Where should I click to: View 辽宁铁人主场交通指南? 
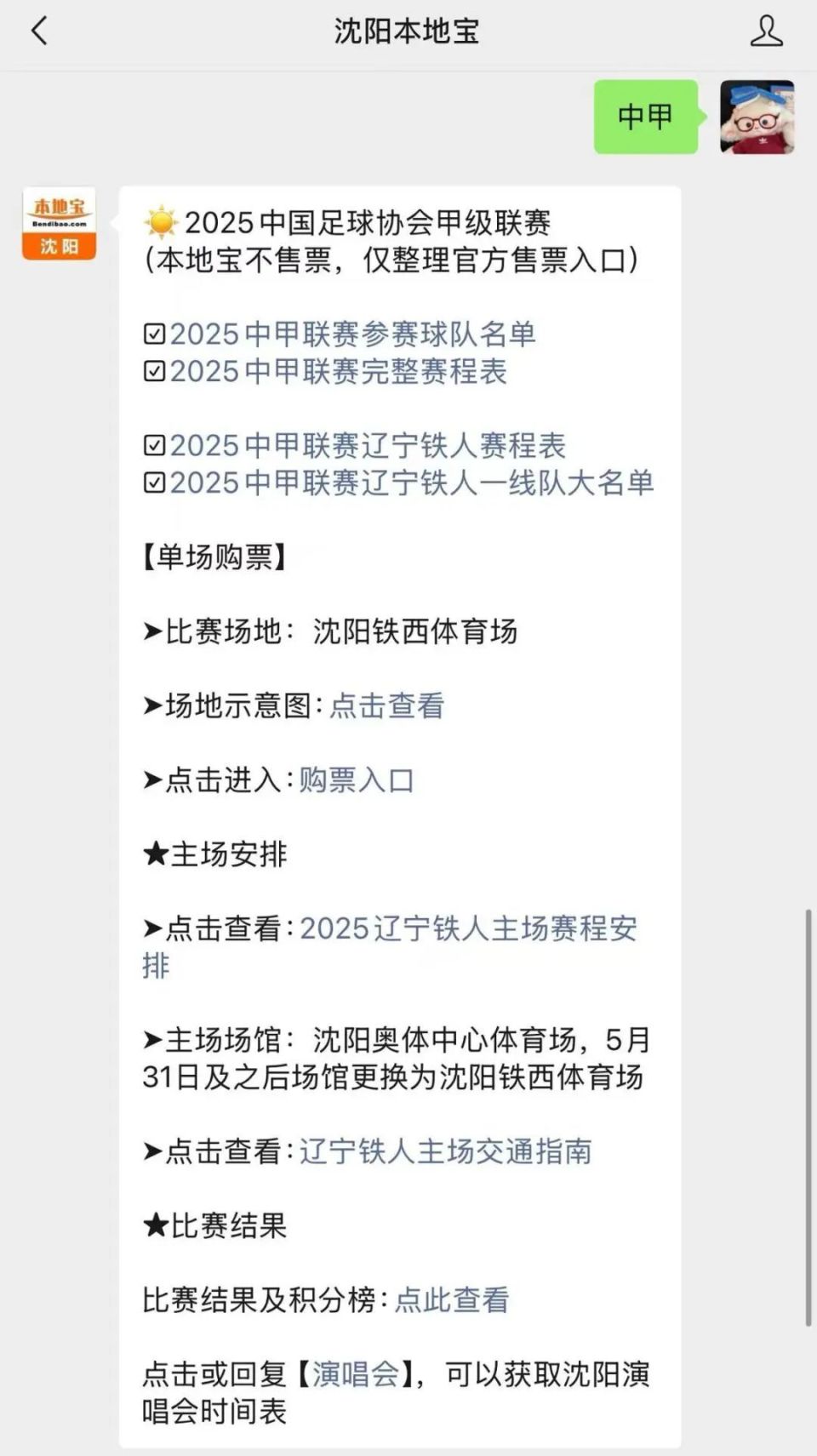445,1151
